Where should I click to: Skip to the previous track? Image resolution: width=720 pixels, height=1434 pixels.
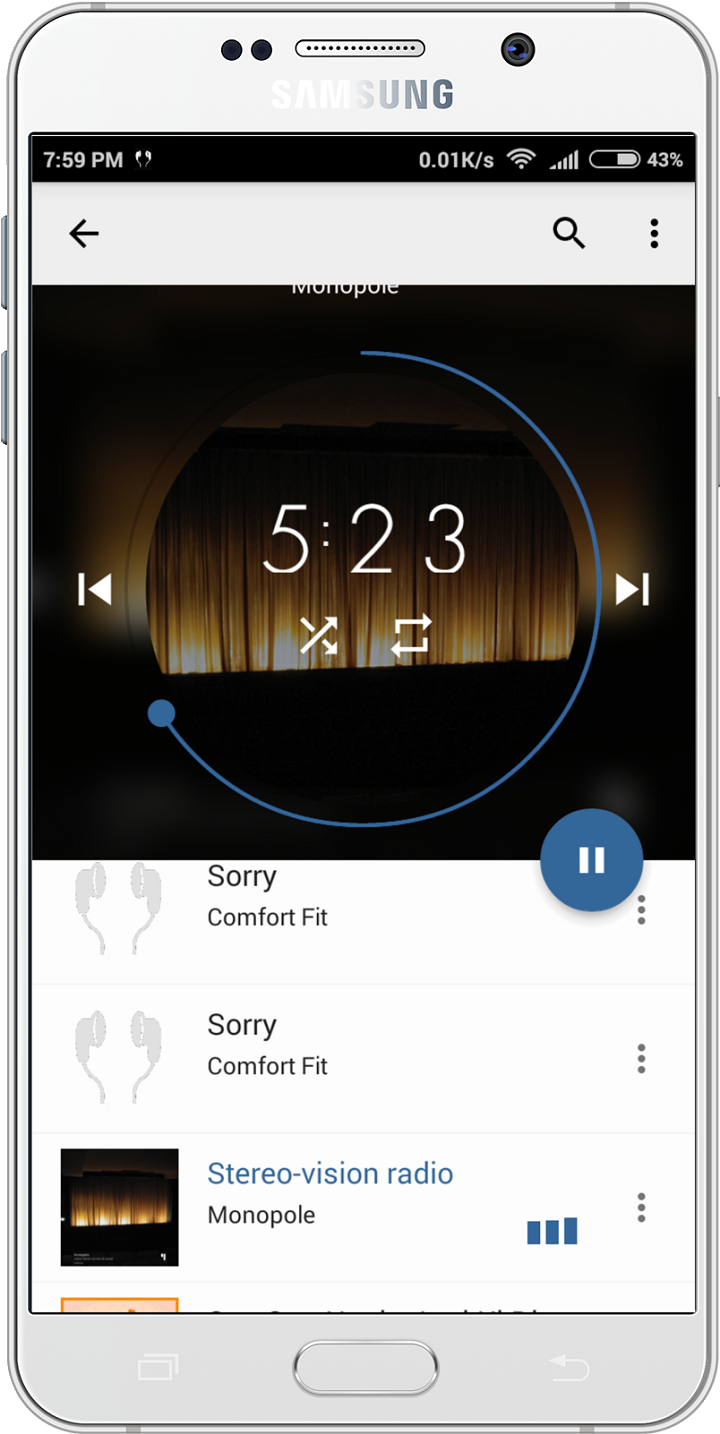95,590
